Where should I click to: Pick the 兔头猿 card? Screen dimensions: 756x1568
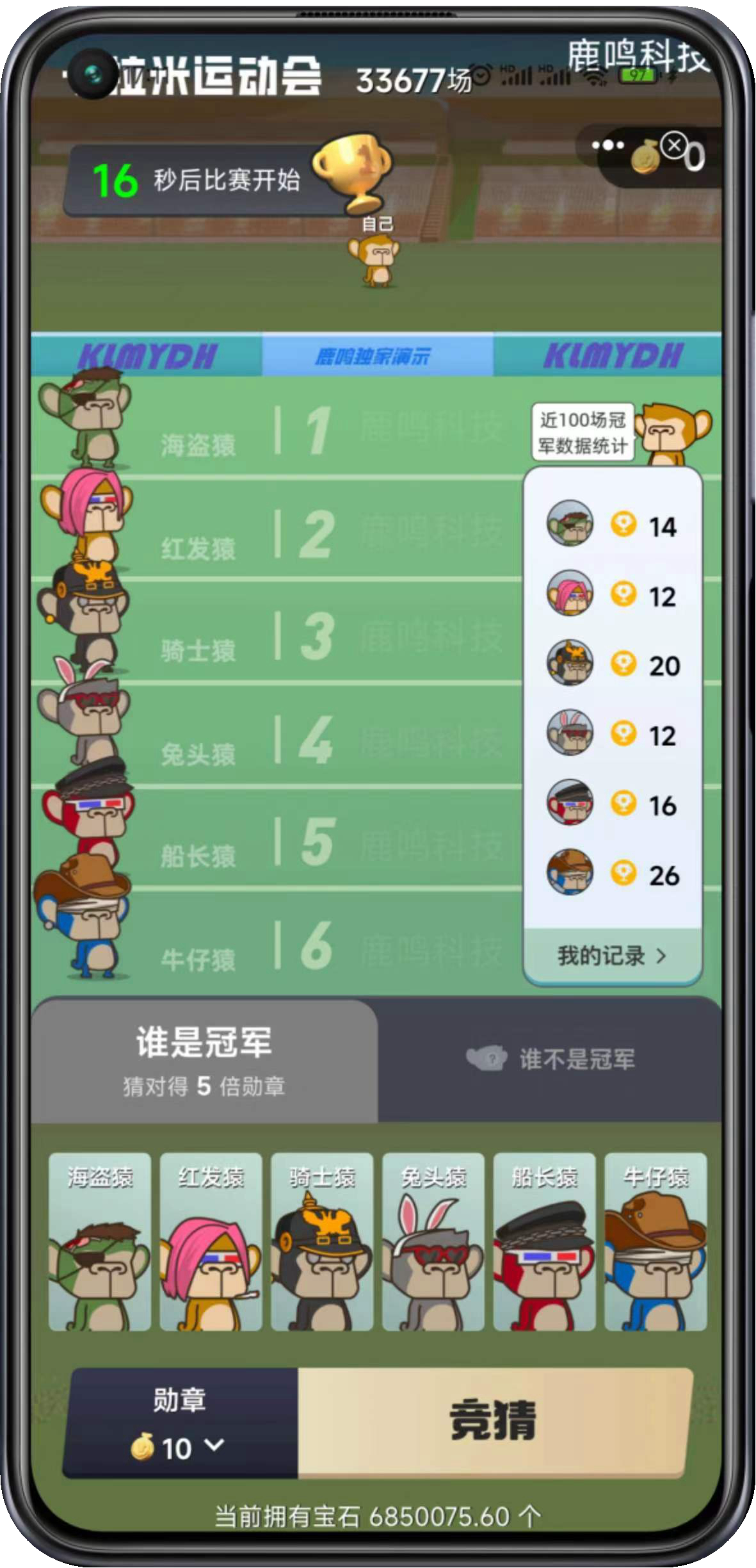pyautogui.click(x=433, y=1241)
